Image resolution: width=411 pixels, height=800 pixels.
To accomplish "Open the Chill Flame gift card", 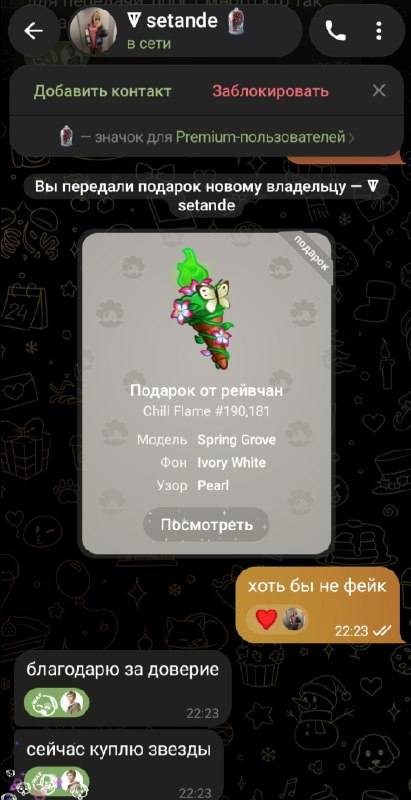I will pos(207,393).
